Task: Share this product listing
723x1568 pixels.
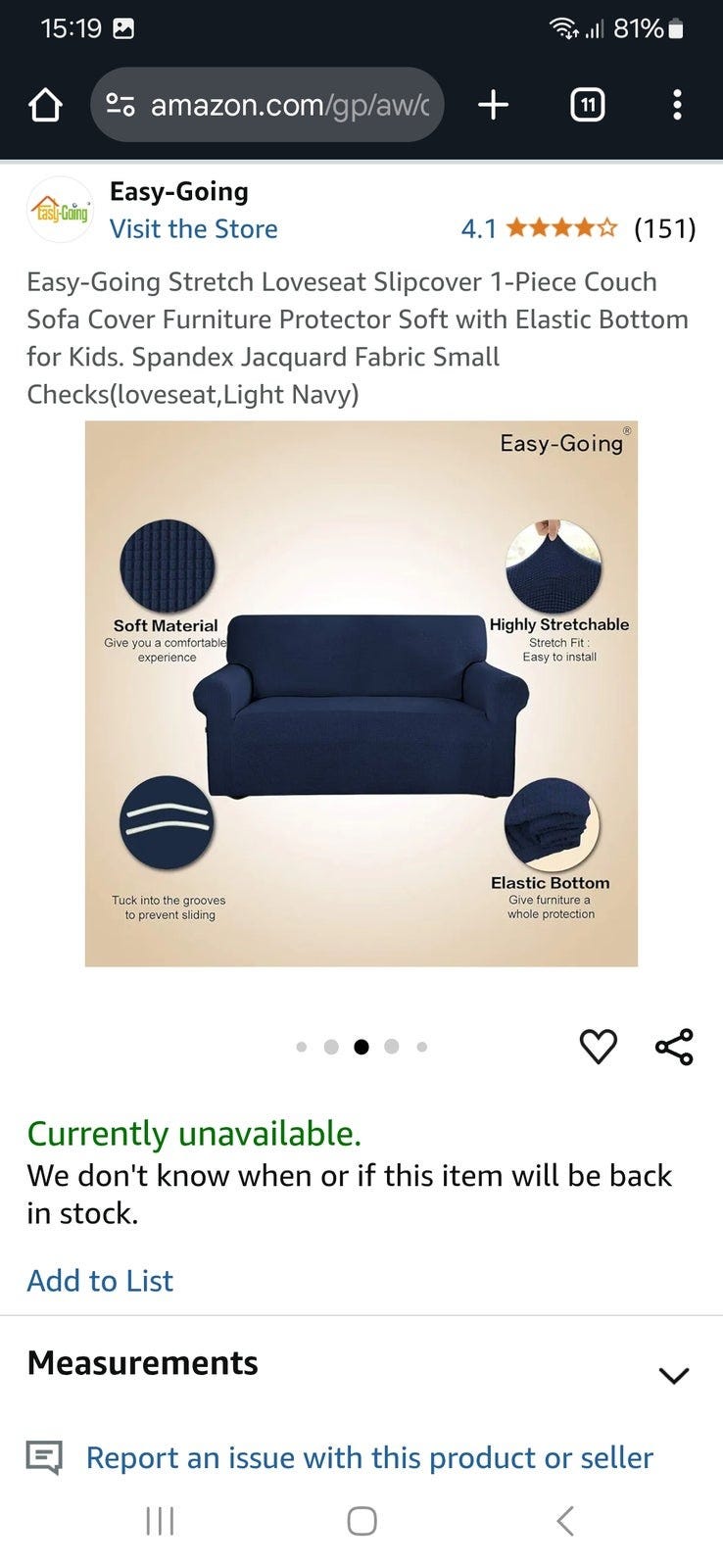Action: [674, 1047]
